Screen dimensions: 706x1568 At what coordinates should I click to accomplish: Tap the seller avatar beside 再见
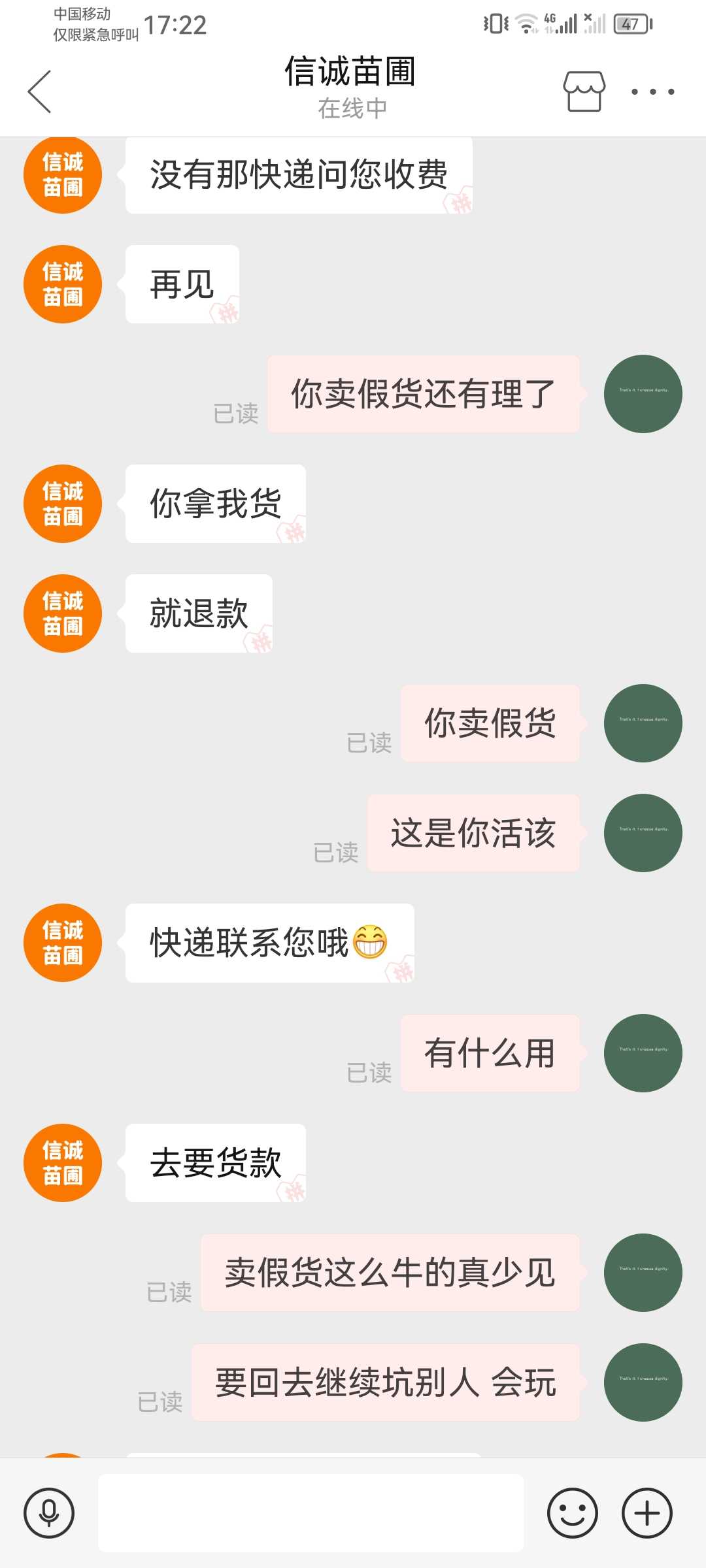click(x=63, y=284)
